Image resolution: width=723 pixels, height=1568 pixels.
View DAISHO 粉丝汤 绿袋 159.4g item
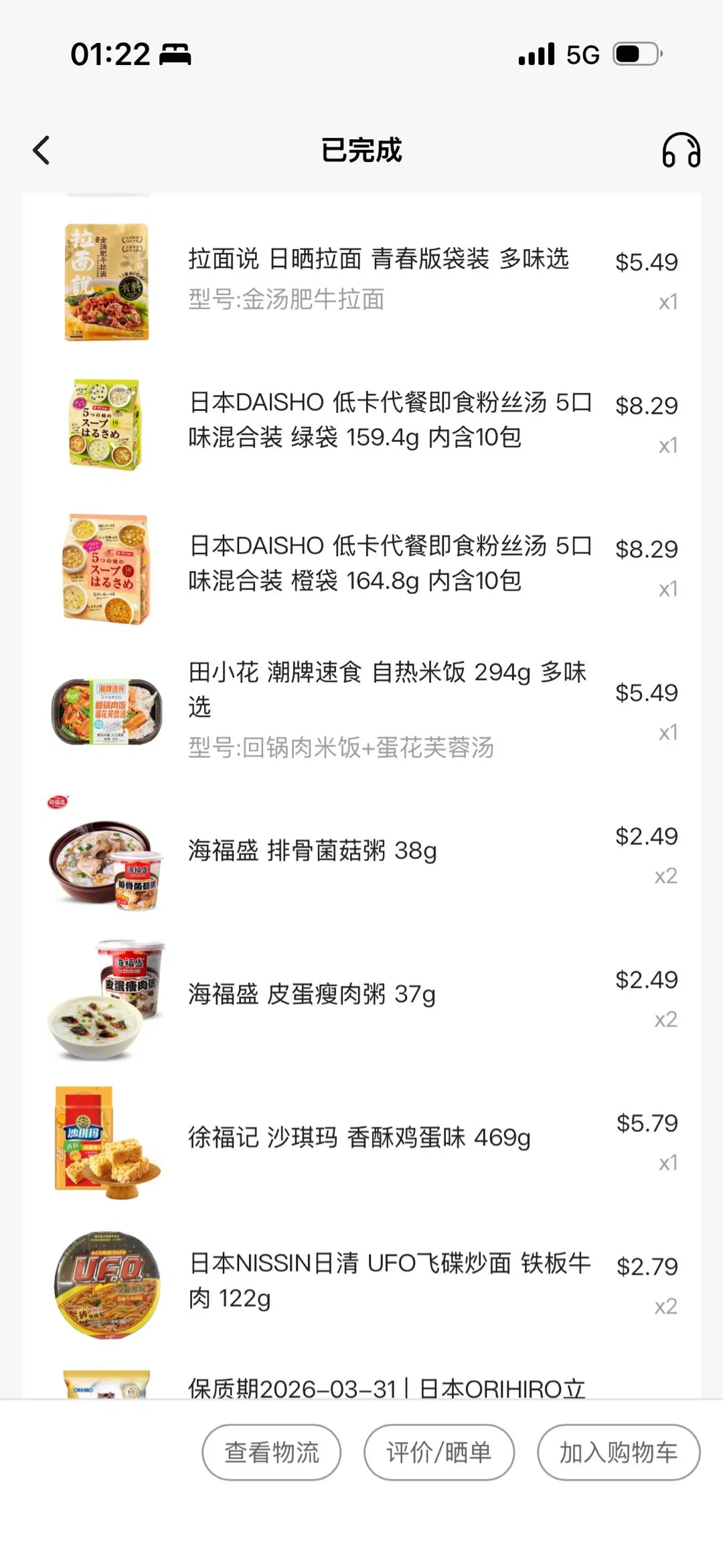pyautogui.click(x=388, y=420)
